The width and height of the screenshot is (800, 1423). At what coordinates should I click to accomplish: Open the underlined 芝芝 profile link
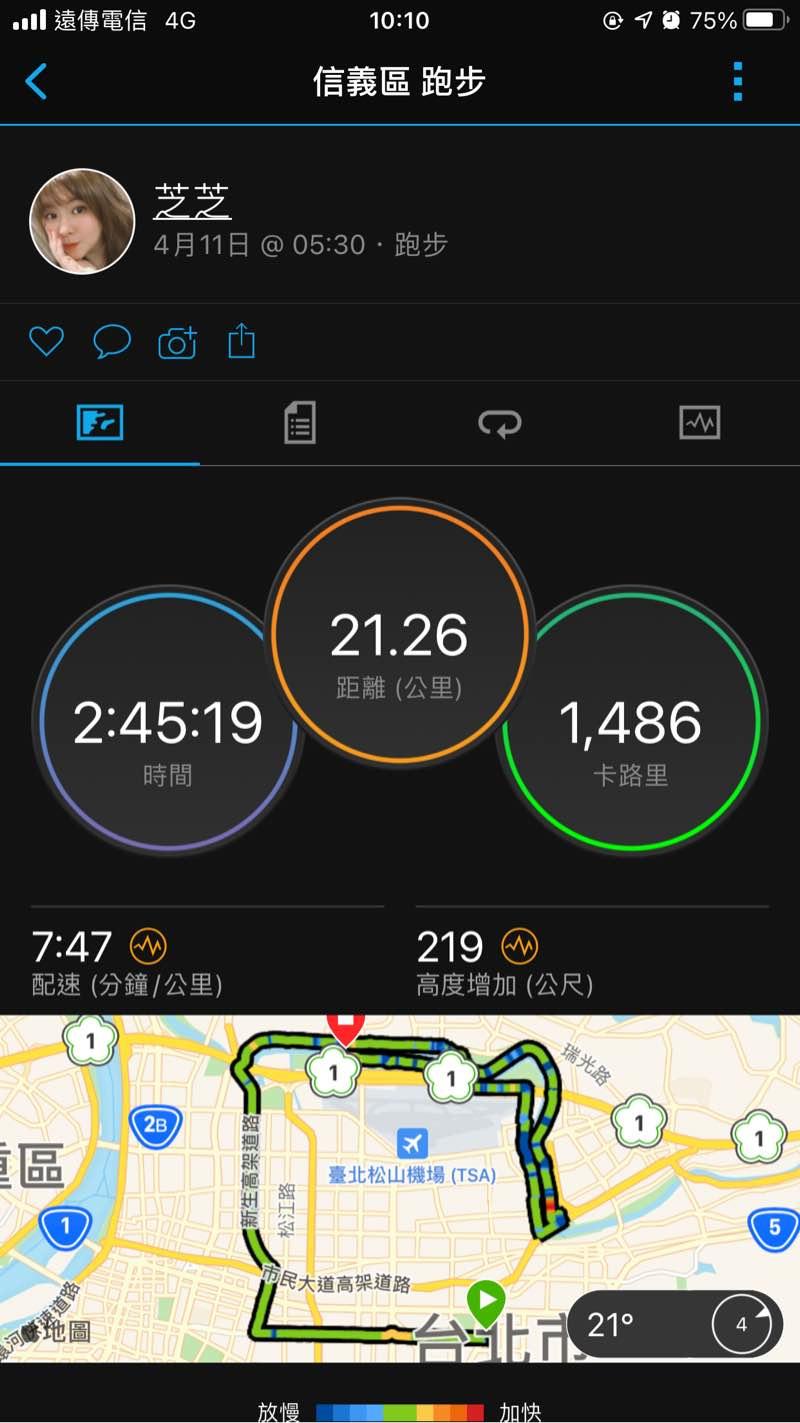pyautogui.click(x=192, y=201)
